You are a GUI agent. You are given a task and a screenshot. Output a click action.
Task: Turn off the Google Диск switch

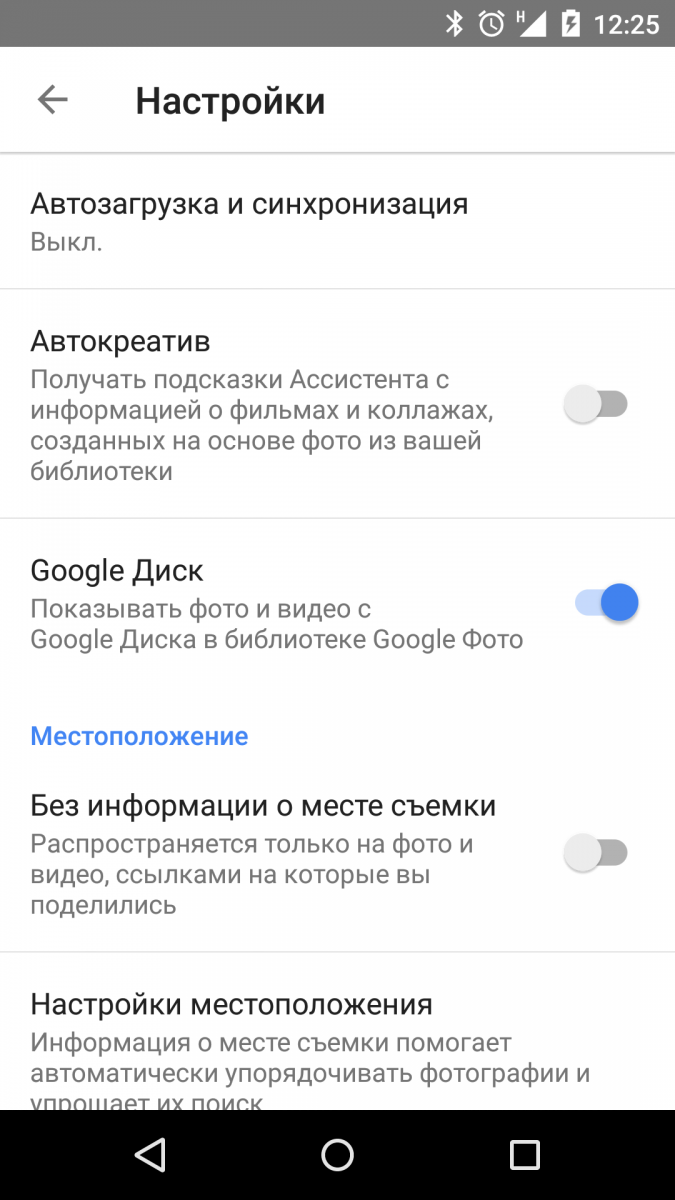pos(606,602)
